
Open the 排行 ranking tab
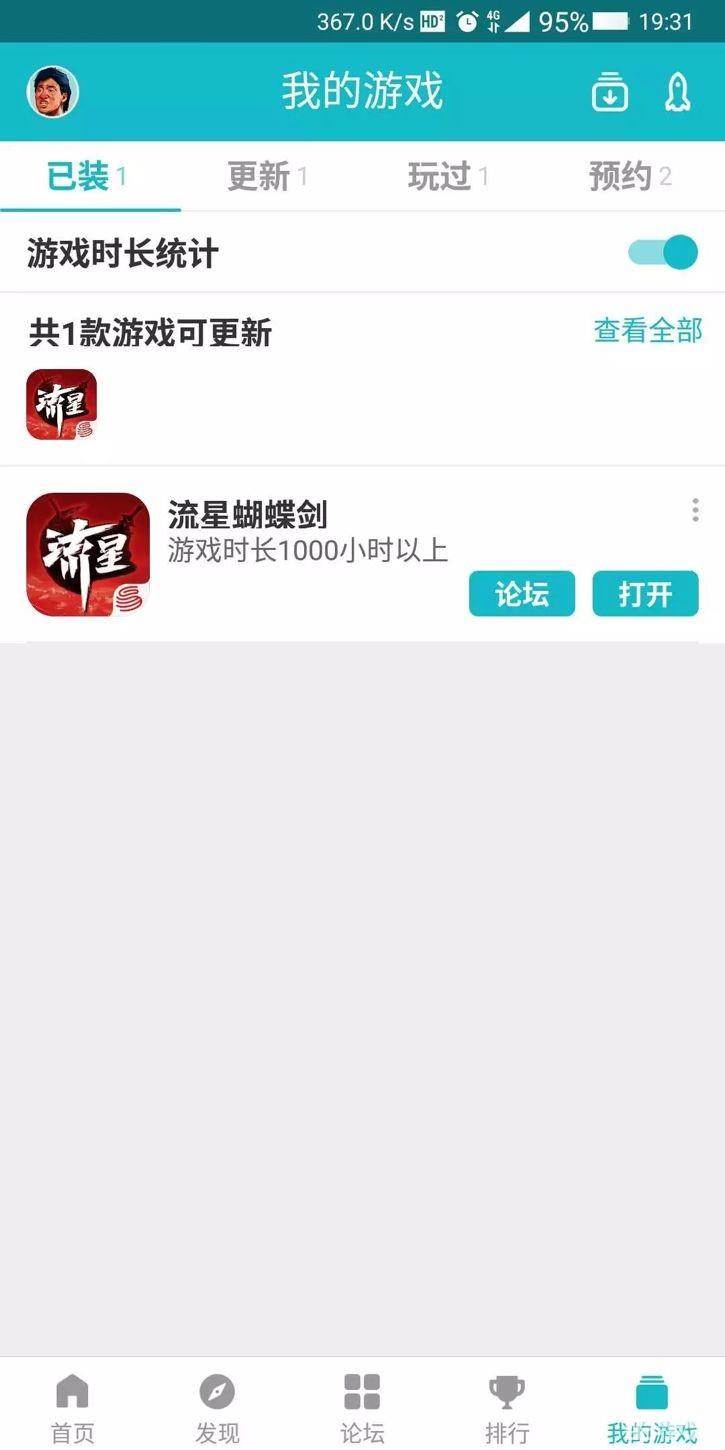click(507, 1406)
